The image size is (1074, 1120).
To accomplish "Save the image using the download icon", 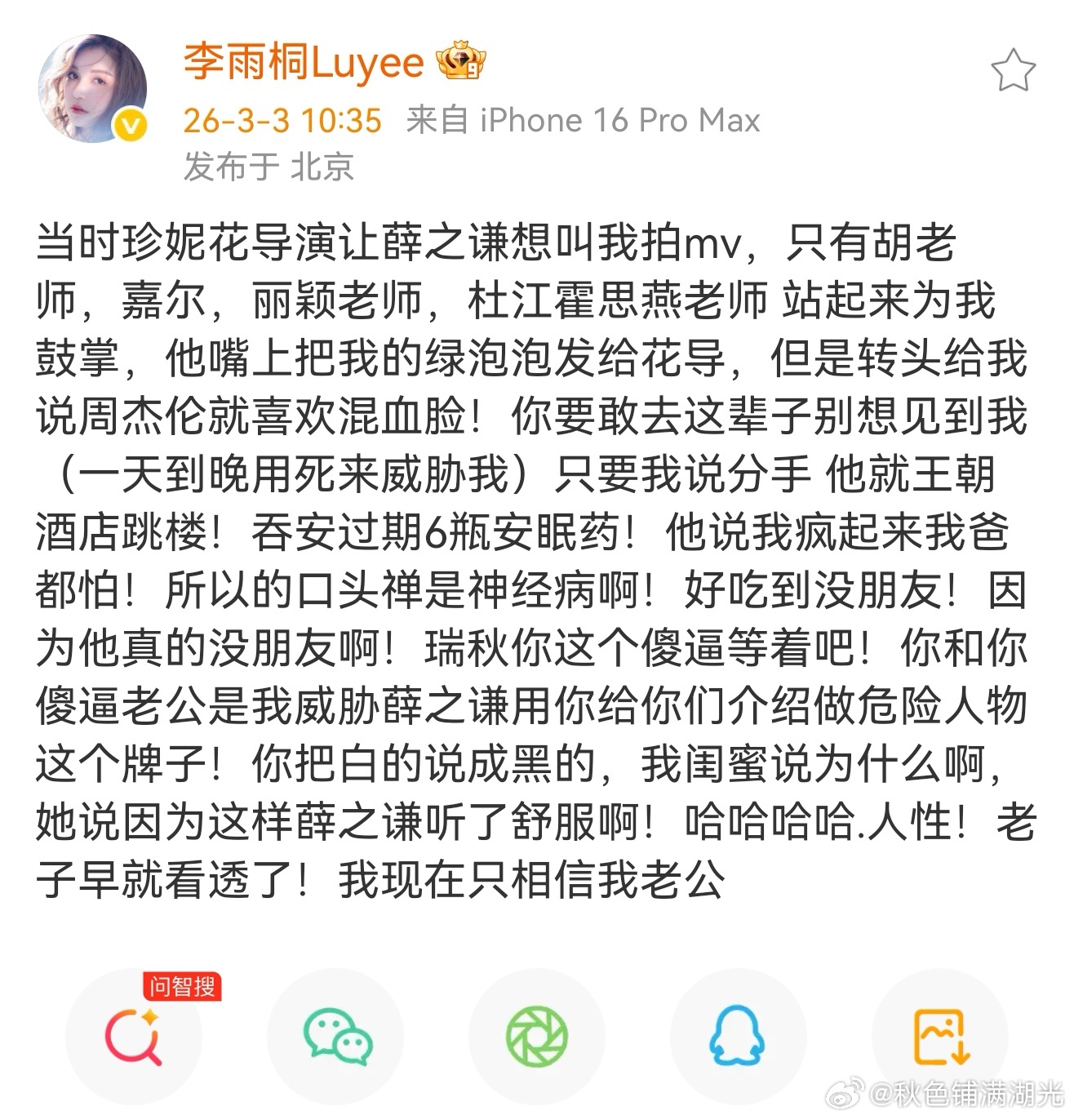I will pyautogui.click(x=937, y=1035).
